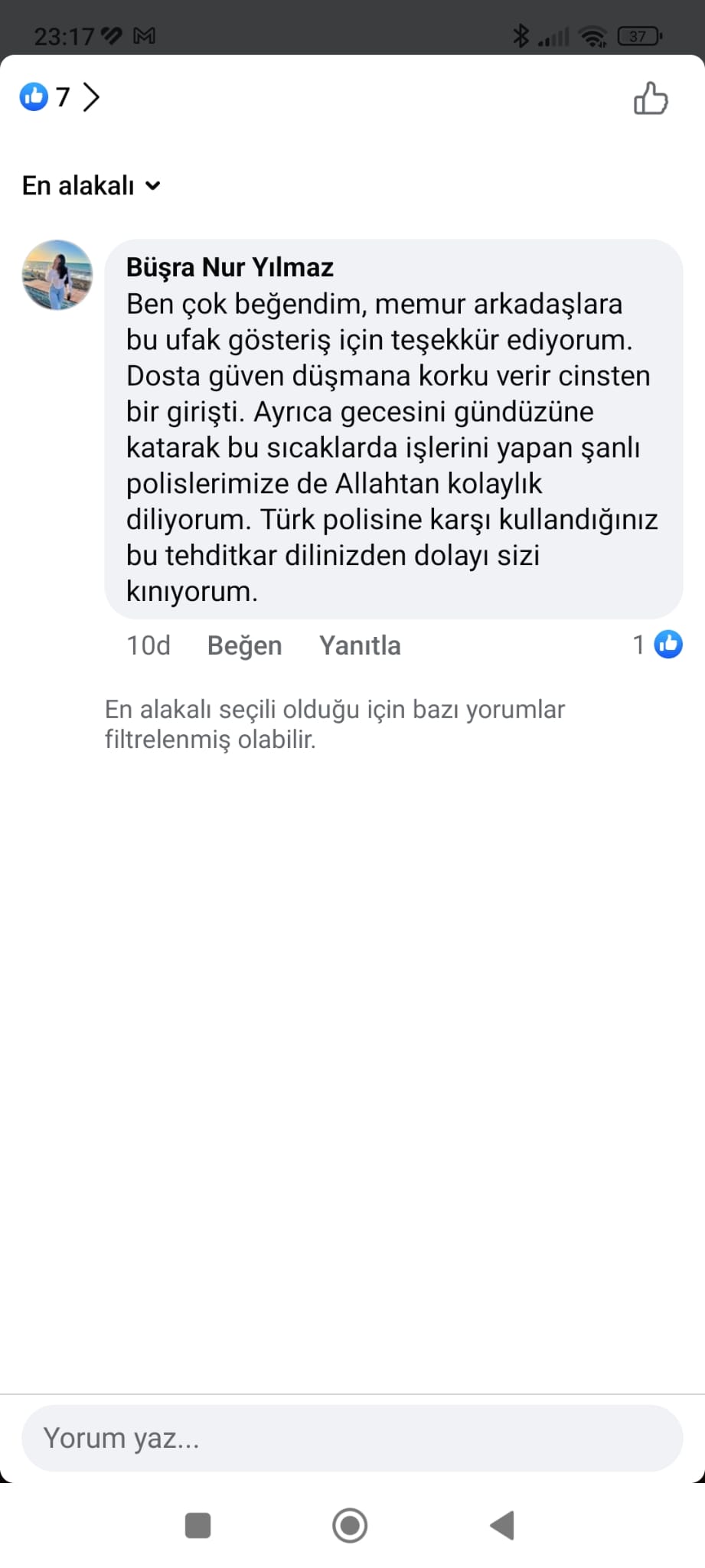Open the En alakalı sort dropdown

point(91,185)
